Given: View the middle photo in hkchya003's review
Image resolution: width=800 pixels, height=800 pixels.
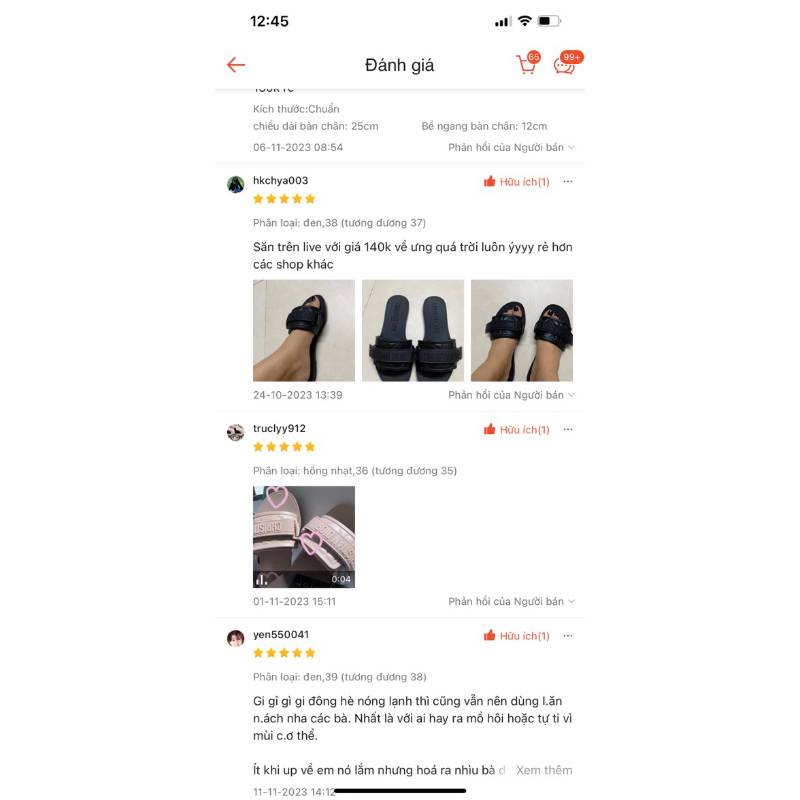Looking at the screenshot, I should click(413, 330).
